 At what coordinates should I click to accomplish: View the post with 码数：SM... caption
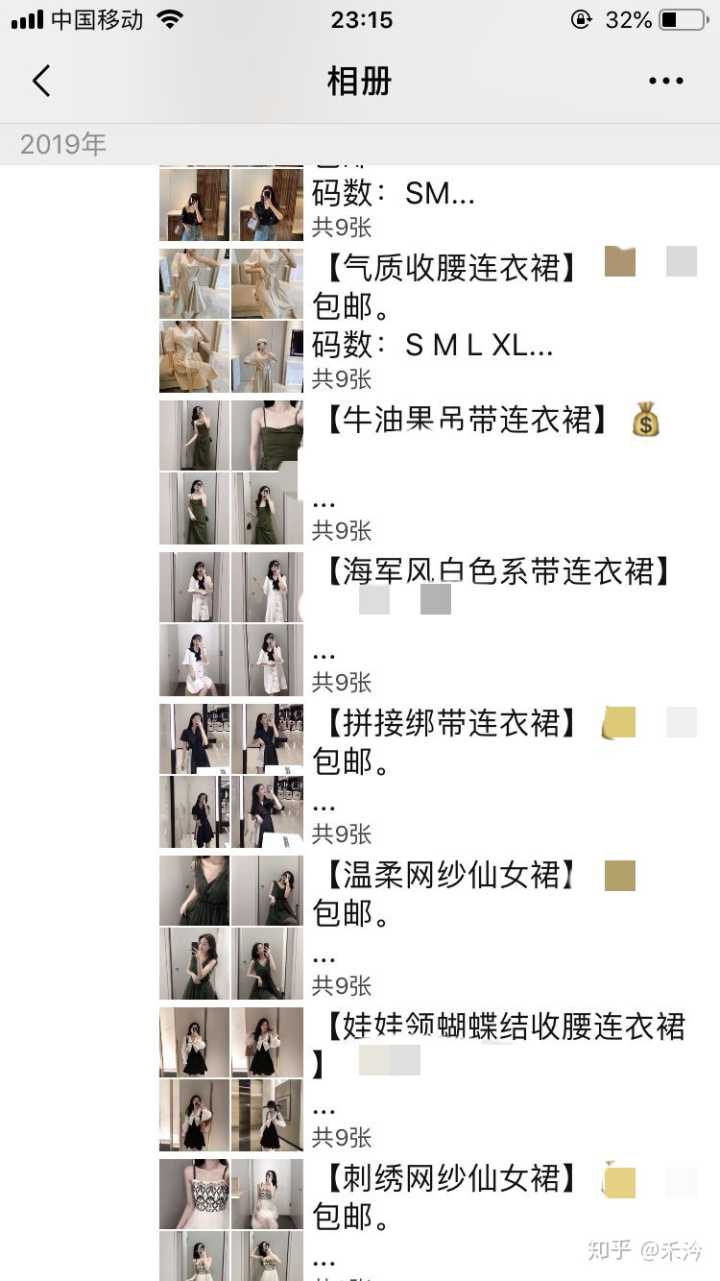pyautogui.click(x=394, y=194)
